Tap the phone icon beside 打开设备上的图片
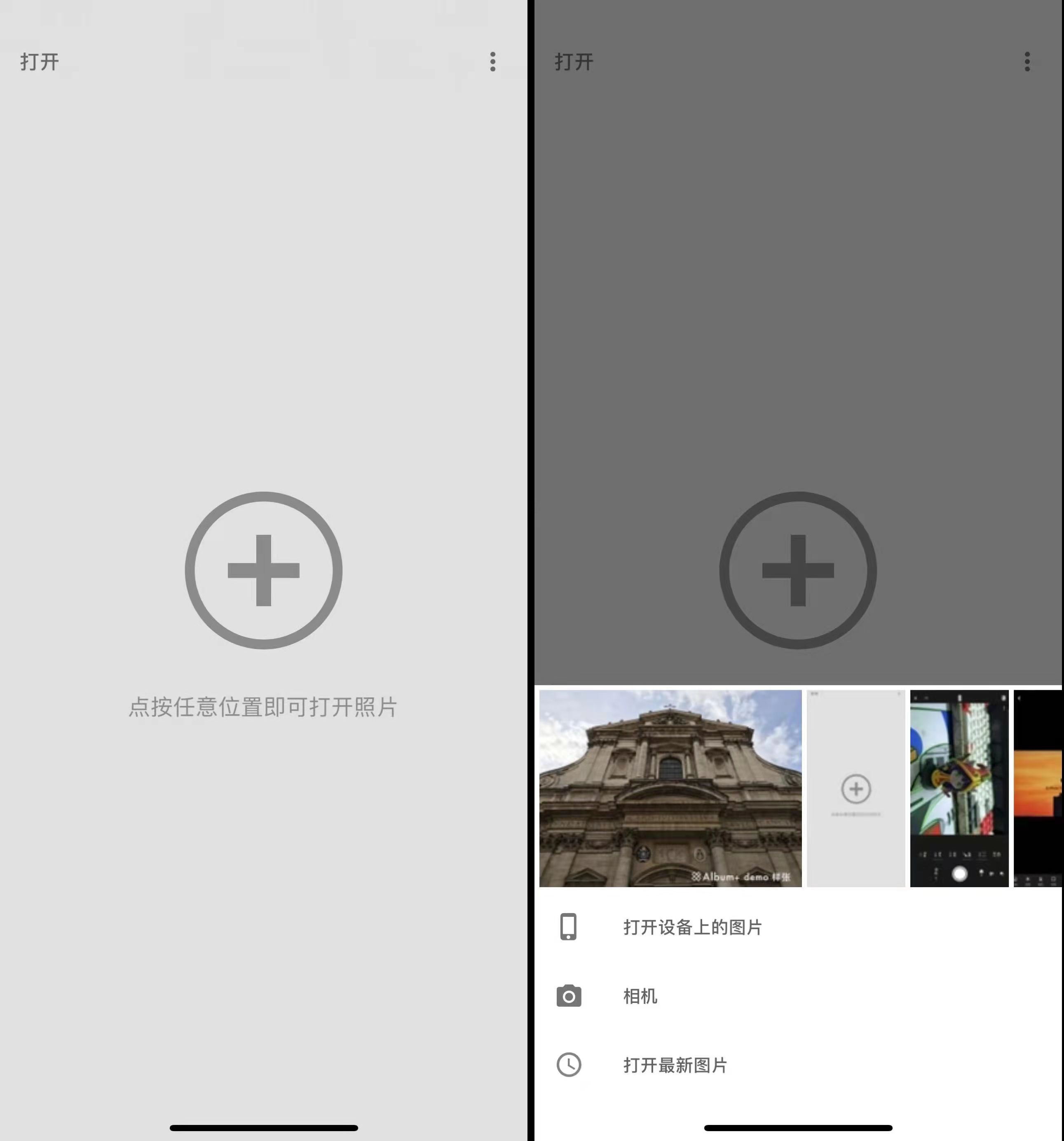The image size is (1064, 1141). pyautogui.click(x=568, y=928)
